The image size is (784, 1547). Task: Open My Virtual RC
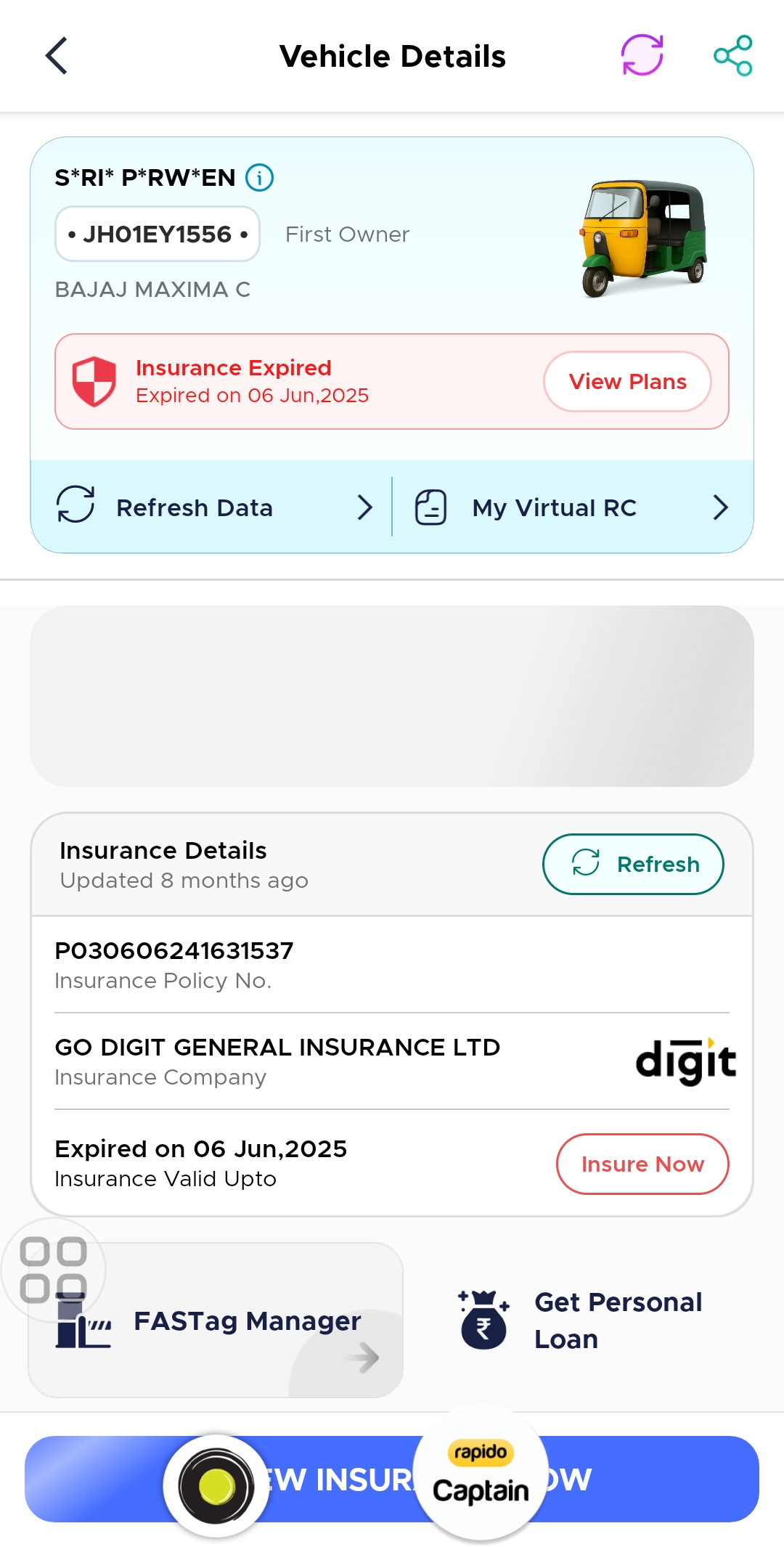[573, 507]
